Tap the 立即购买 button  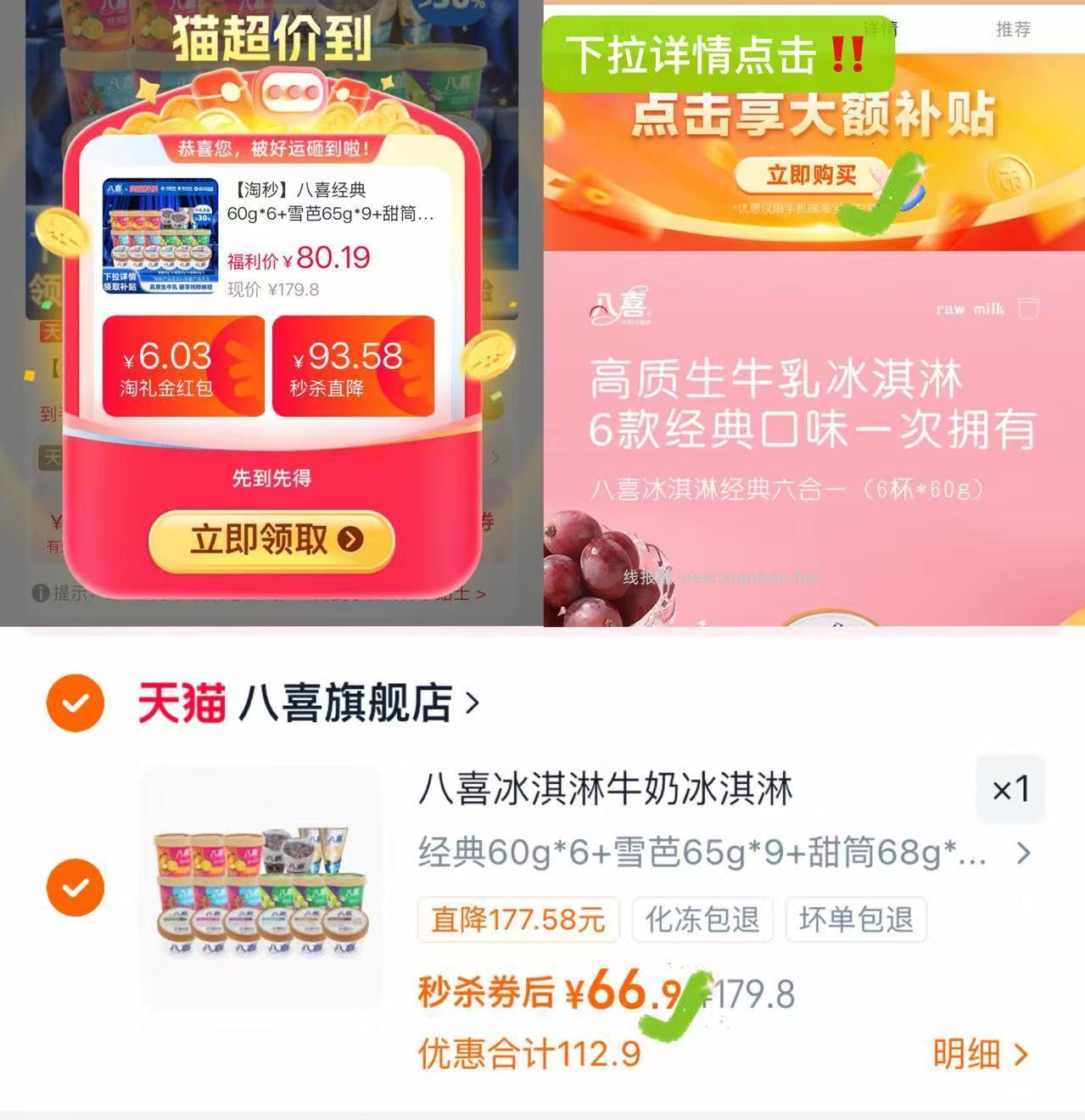click(x=807, y=174)
